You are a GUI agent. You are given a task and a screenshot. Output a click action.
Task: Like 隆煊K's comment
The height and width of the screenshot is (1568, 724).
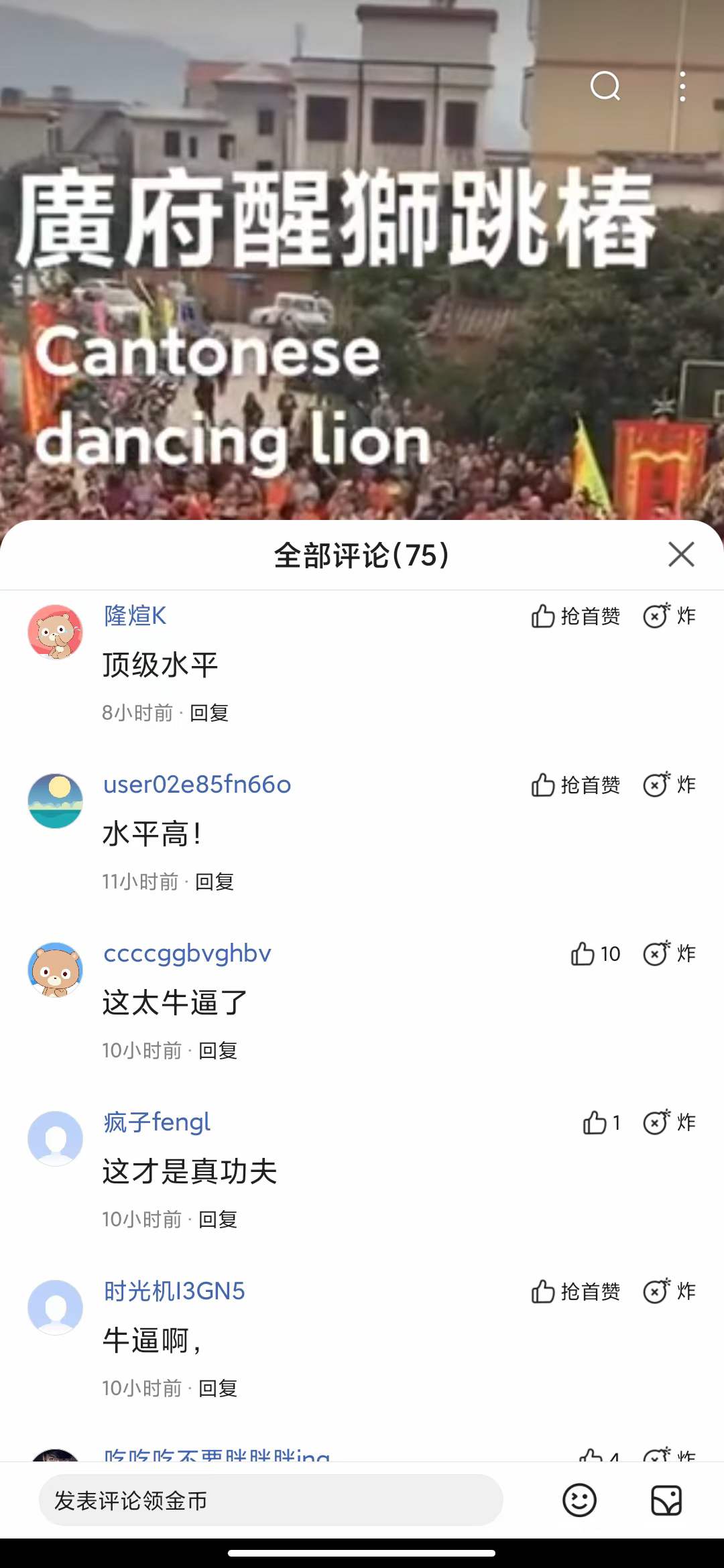pos(575,616)
